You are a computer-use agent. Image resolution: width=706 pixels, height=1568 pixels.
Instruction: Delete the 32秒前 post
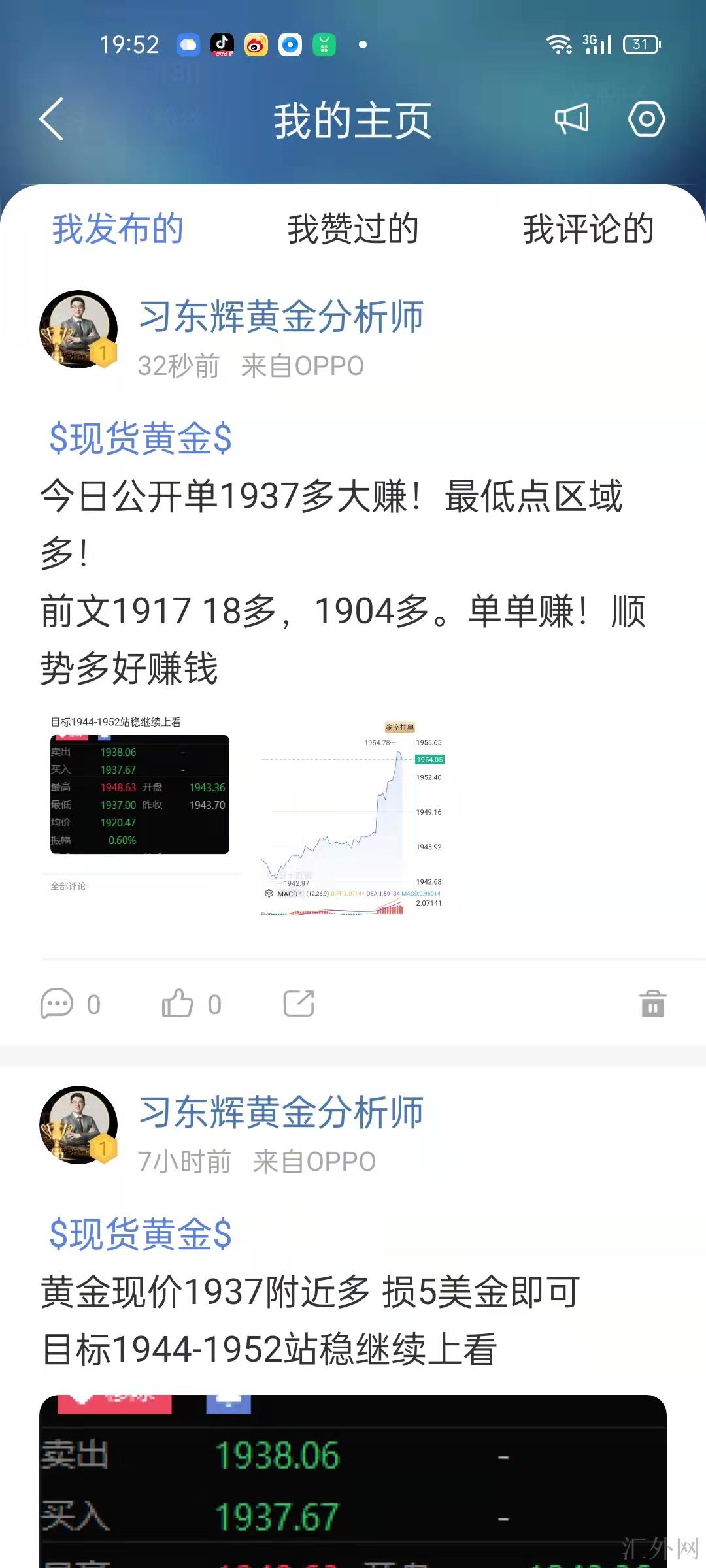652,1004
